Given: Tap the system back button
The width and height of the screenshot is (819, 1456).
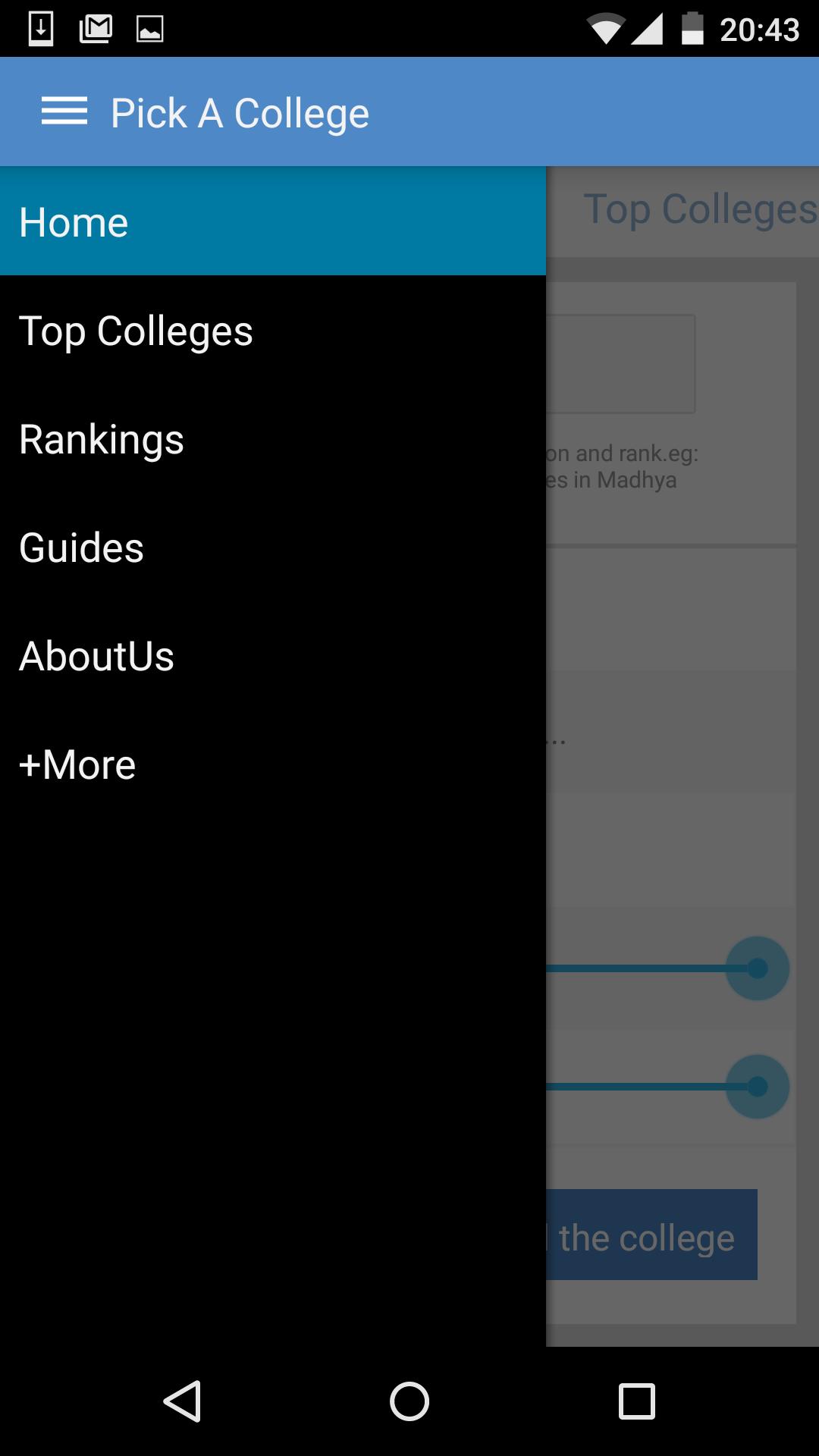Looking at the screenshot, I should coord(183,1401).
